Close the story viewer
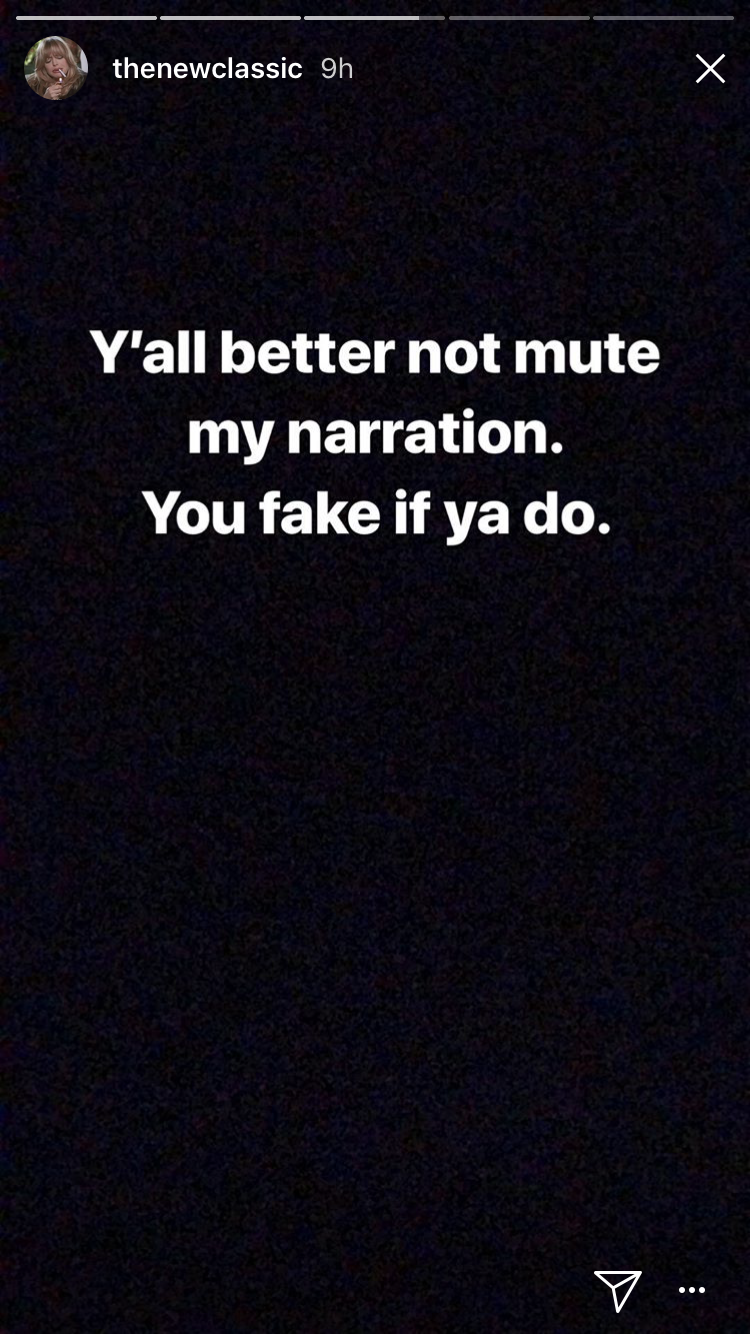The image size is (750, 1334). pyautogui.click(x=710, y=68)
